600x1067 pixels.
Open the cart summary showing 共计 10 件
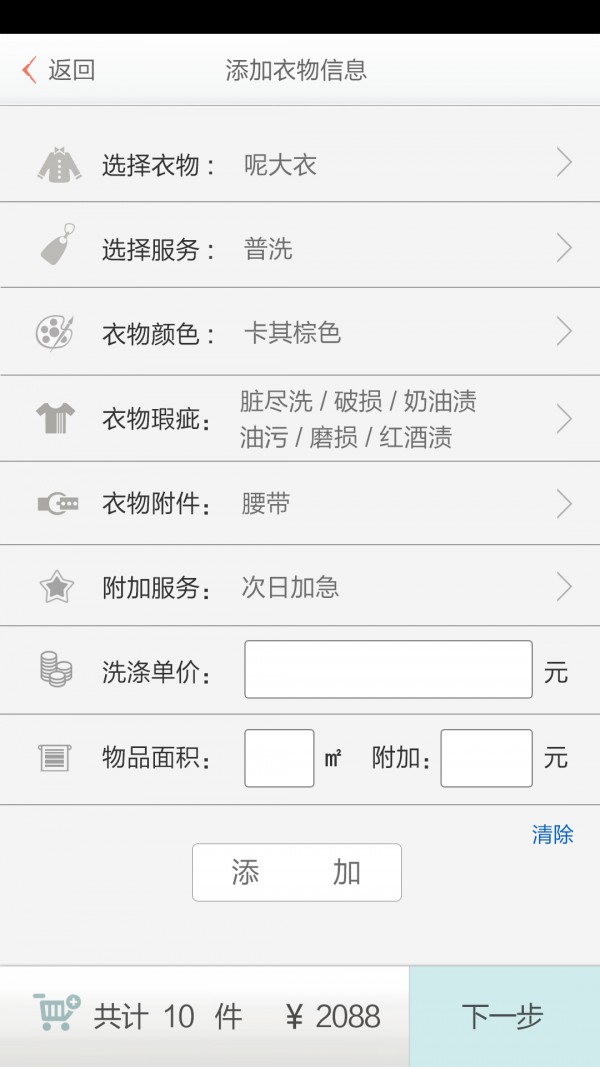click(205, 1017)
